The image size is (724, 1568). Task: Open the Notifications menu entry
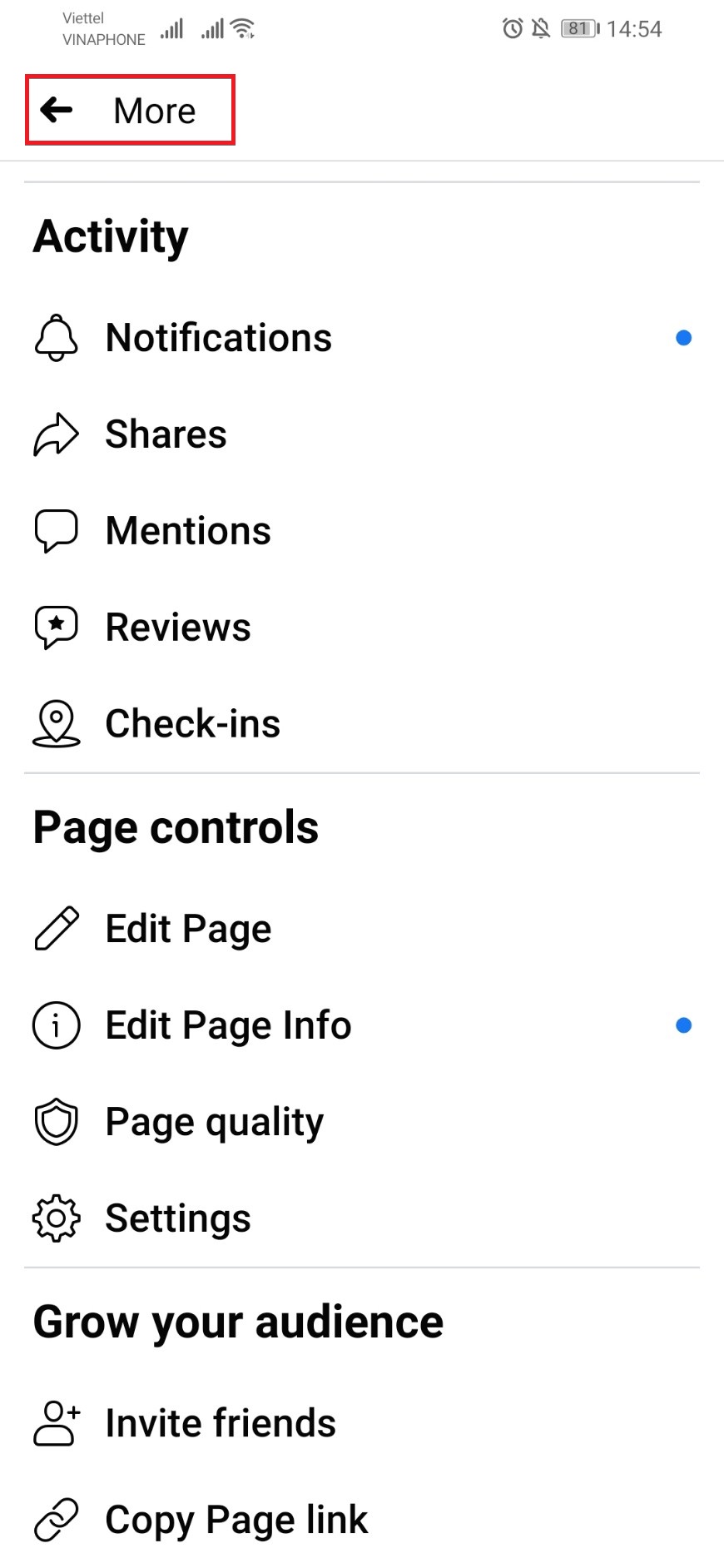(218, 337)
